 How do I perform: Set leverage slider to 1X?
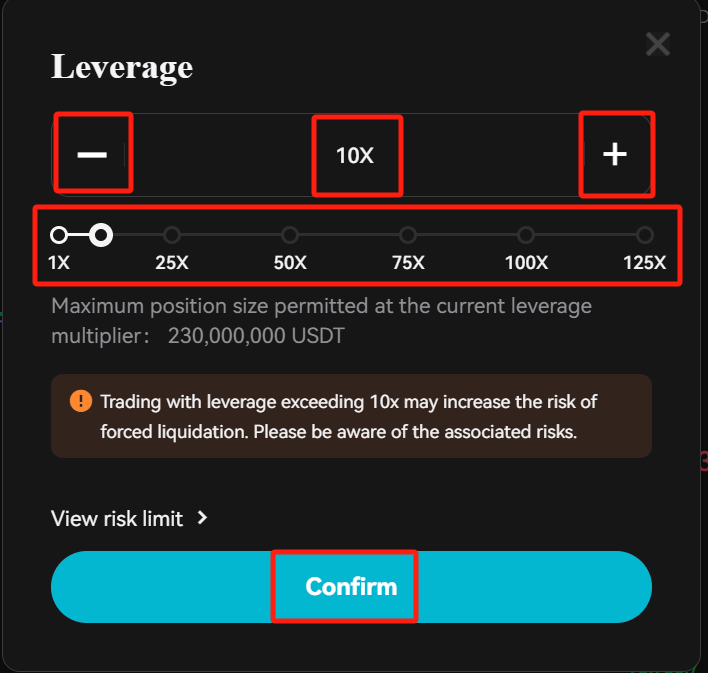point(59,235)
